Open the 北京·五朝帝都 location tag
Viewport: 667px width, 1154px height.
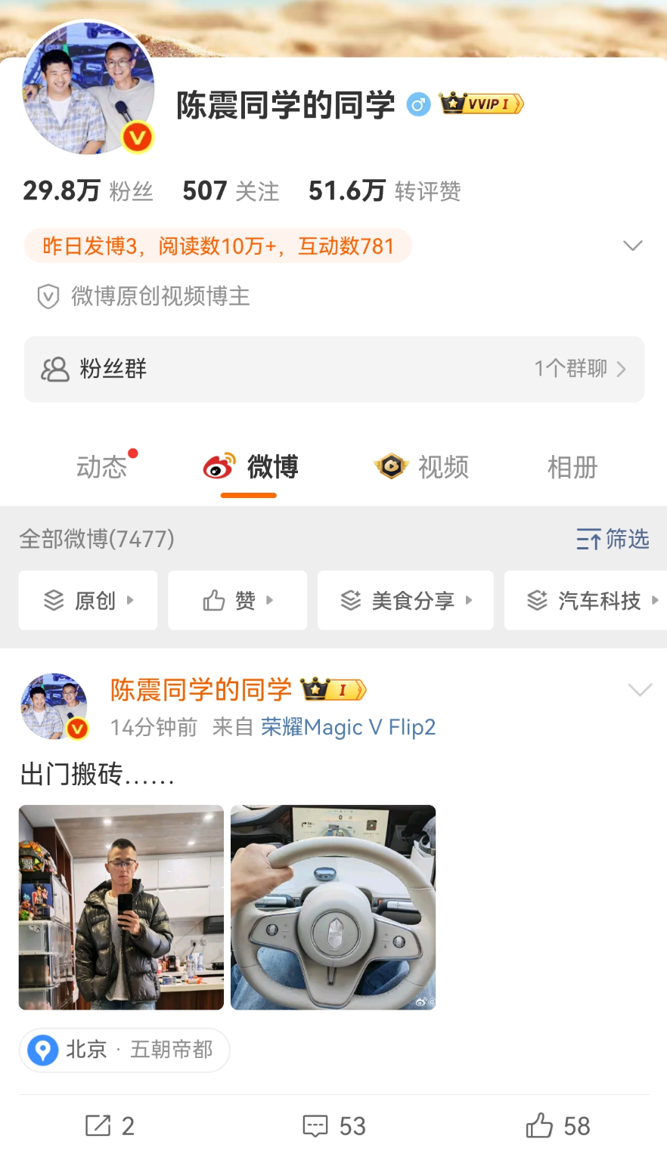point(125,1050)
